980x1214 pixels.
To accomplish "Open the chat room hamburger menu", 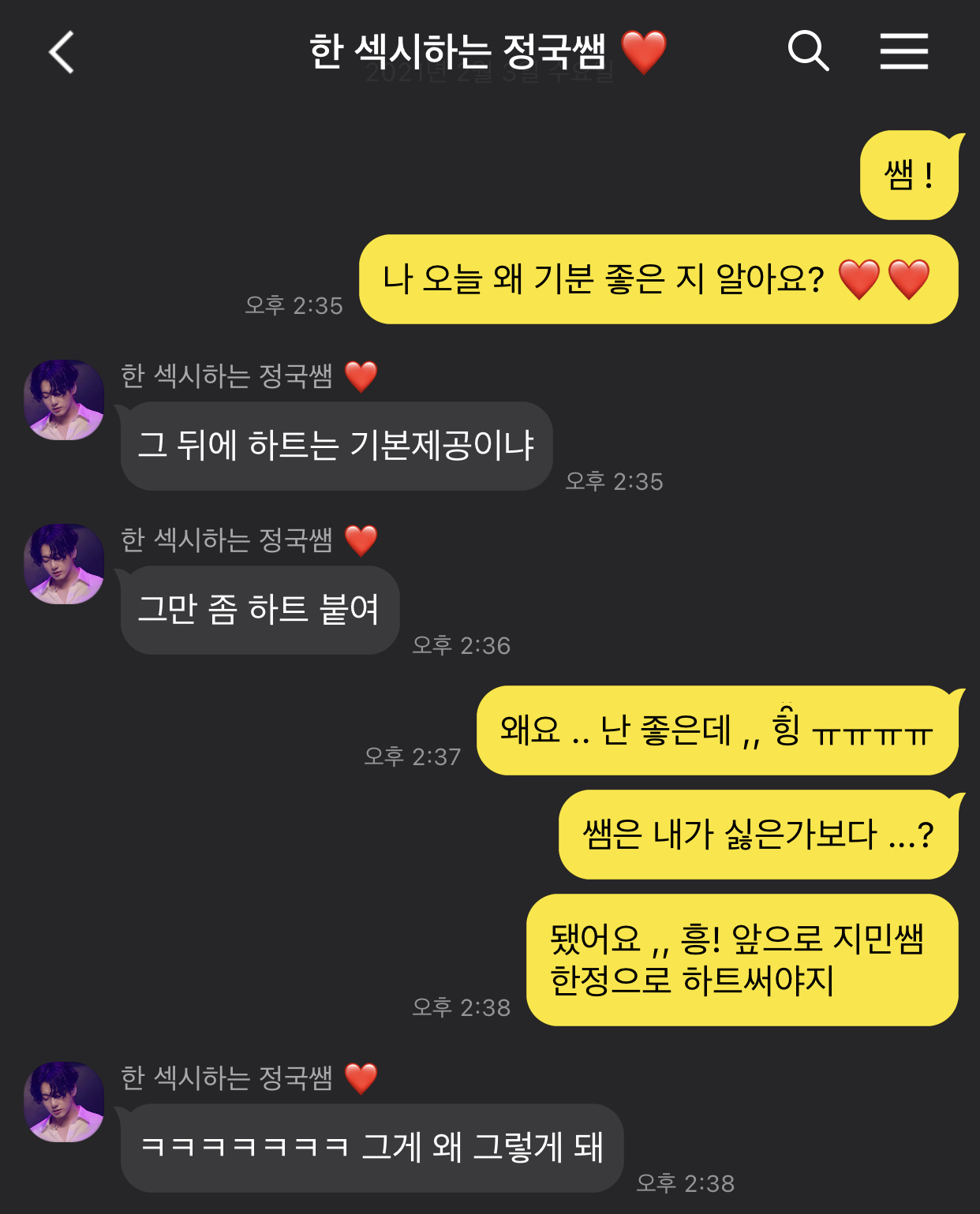I will [x=903, y=52].
